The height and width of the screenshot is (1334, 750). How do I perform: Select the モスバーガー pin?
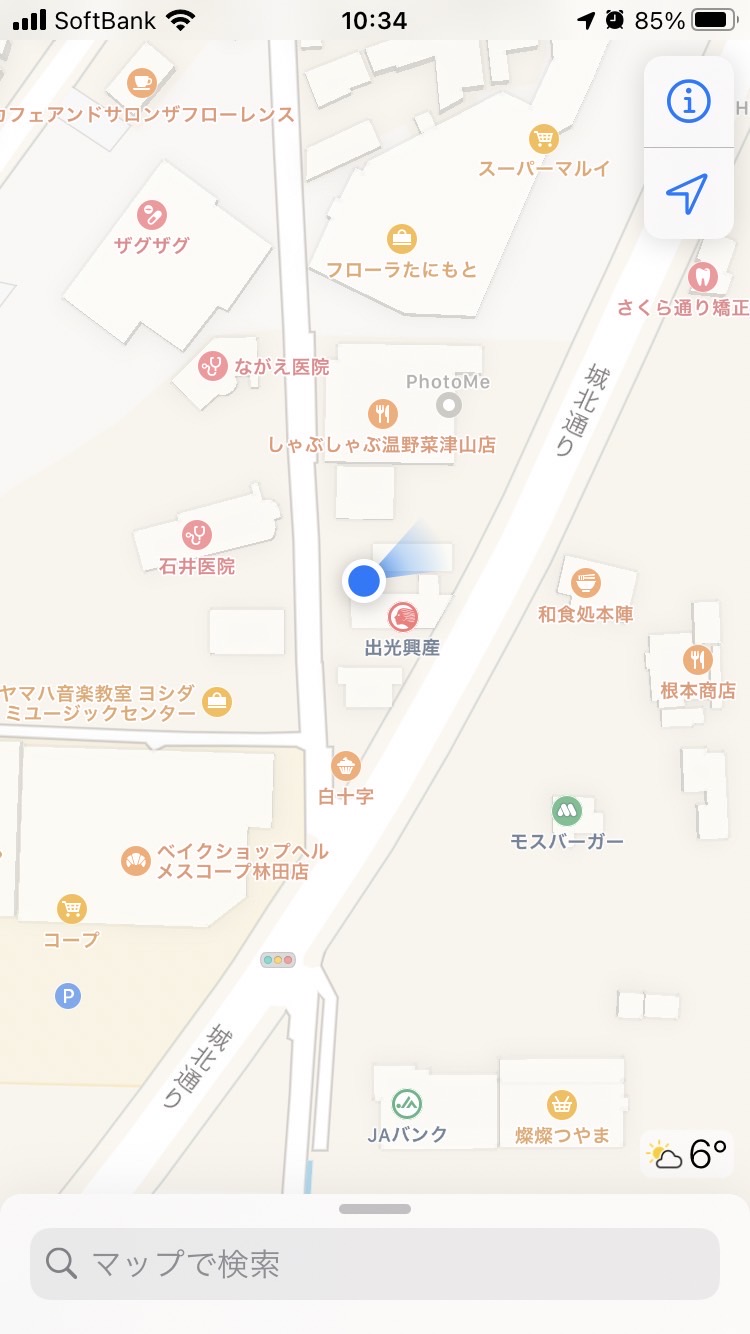(x=567, y=810)
